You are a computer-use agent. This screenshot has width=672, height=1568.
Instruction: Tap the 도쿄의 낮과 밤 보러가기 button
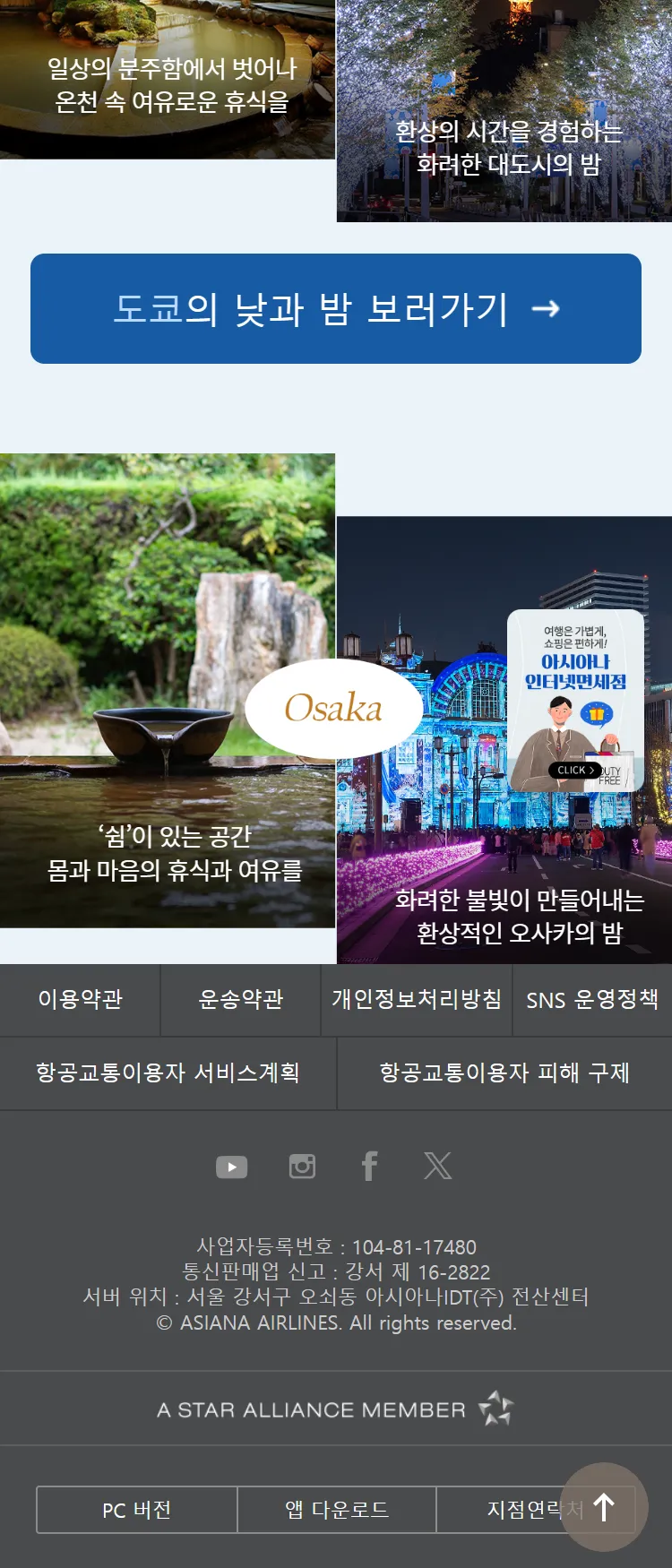(336, 308)
